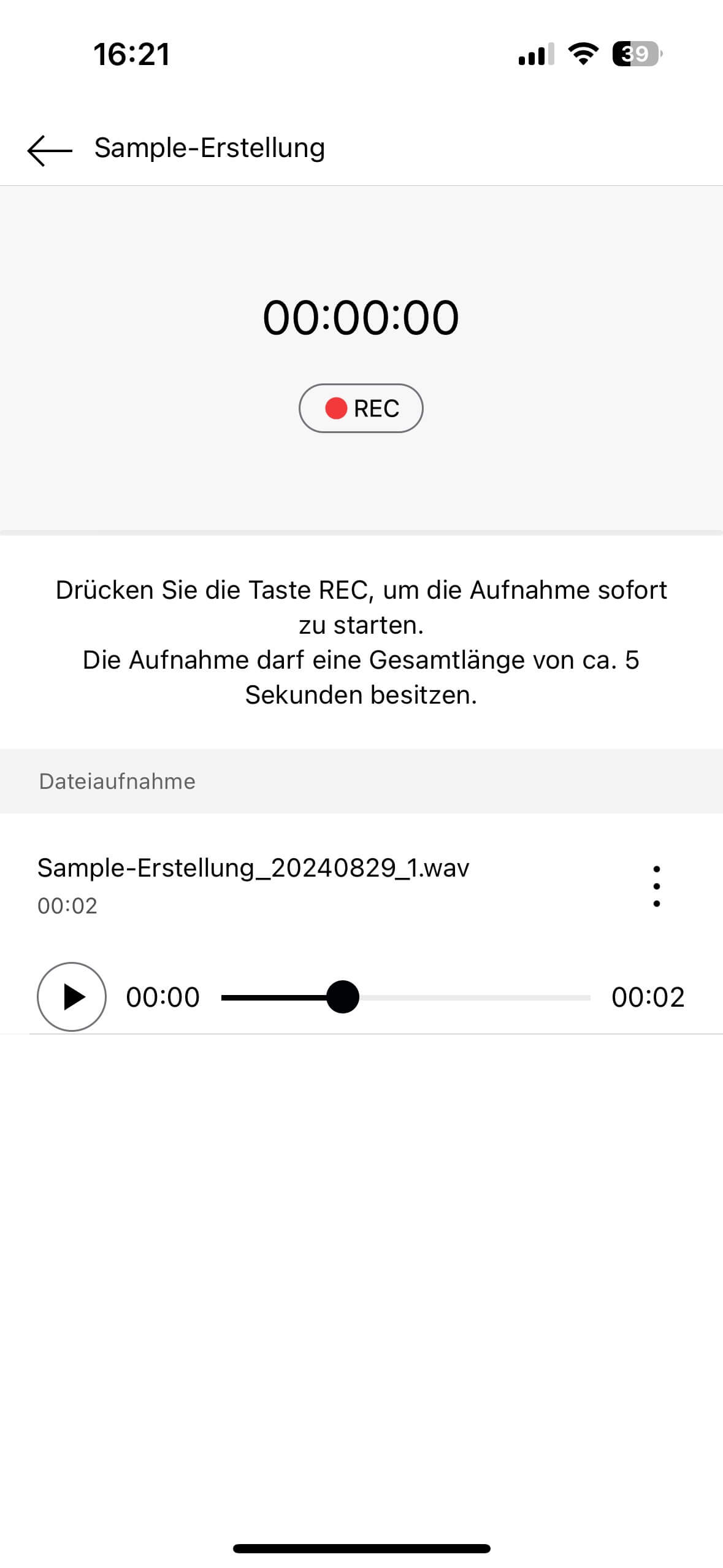Start recording with the REC button
This screenshot has width=723, height=1568.
361,408
